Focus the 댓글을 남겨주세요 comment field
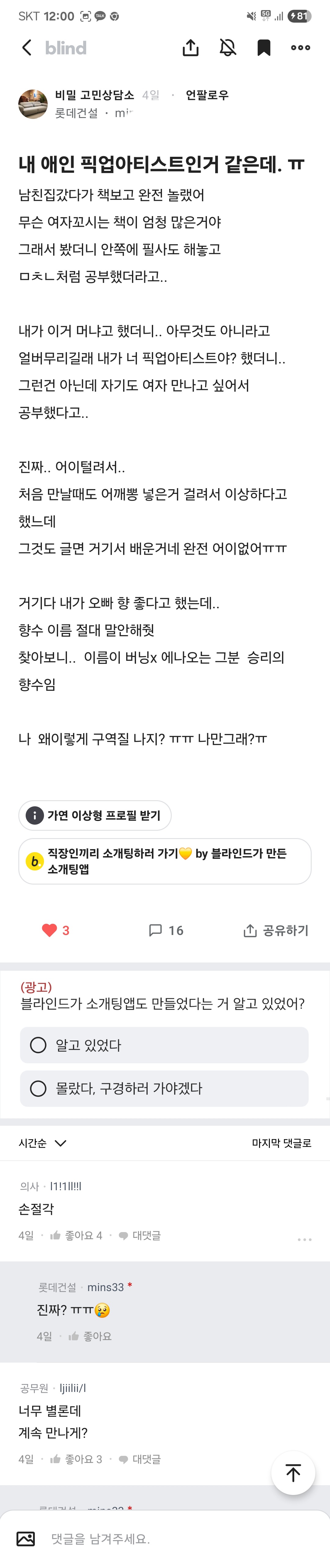The image size is (330, 1568). click(x=177, y=1538)
